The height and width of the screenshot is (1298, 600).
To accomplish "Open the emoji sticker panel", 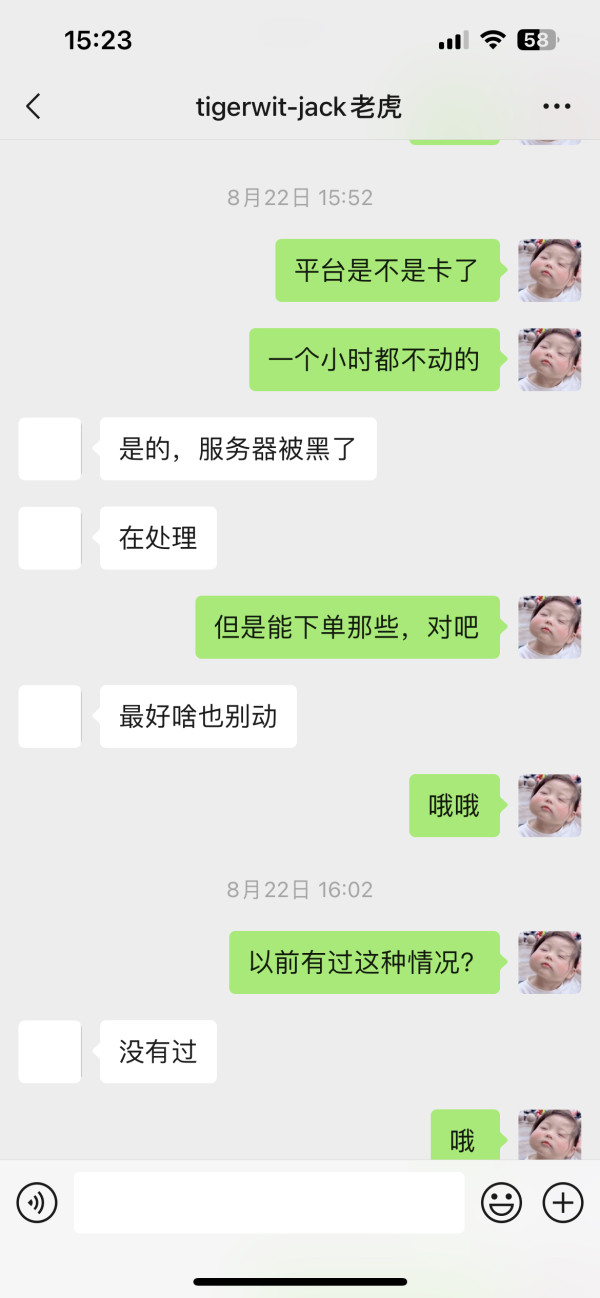I will tap(502, 1202).
